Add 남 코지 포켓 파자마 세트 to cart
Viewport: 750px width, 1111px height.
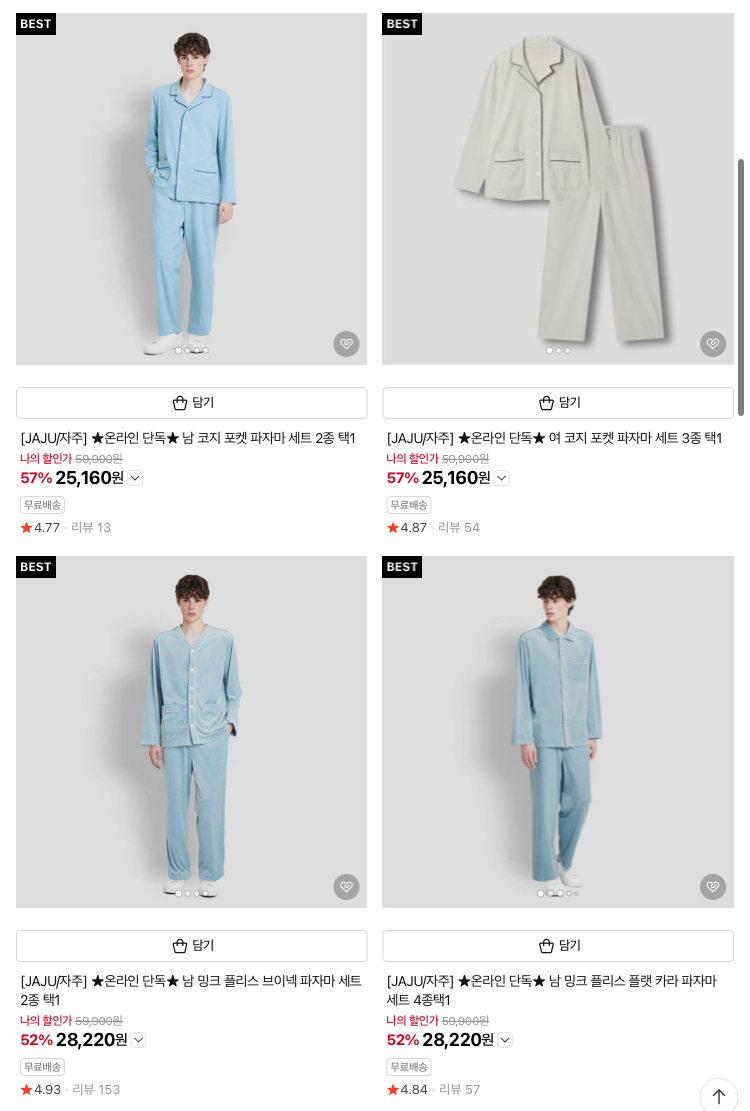(191, 403)
